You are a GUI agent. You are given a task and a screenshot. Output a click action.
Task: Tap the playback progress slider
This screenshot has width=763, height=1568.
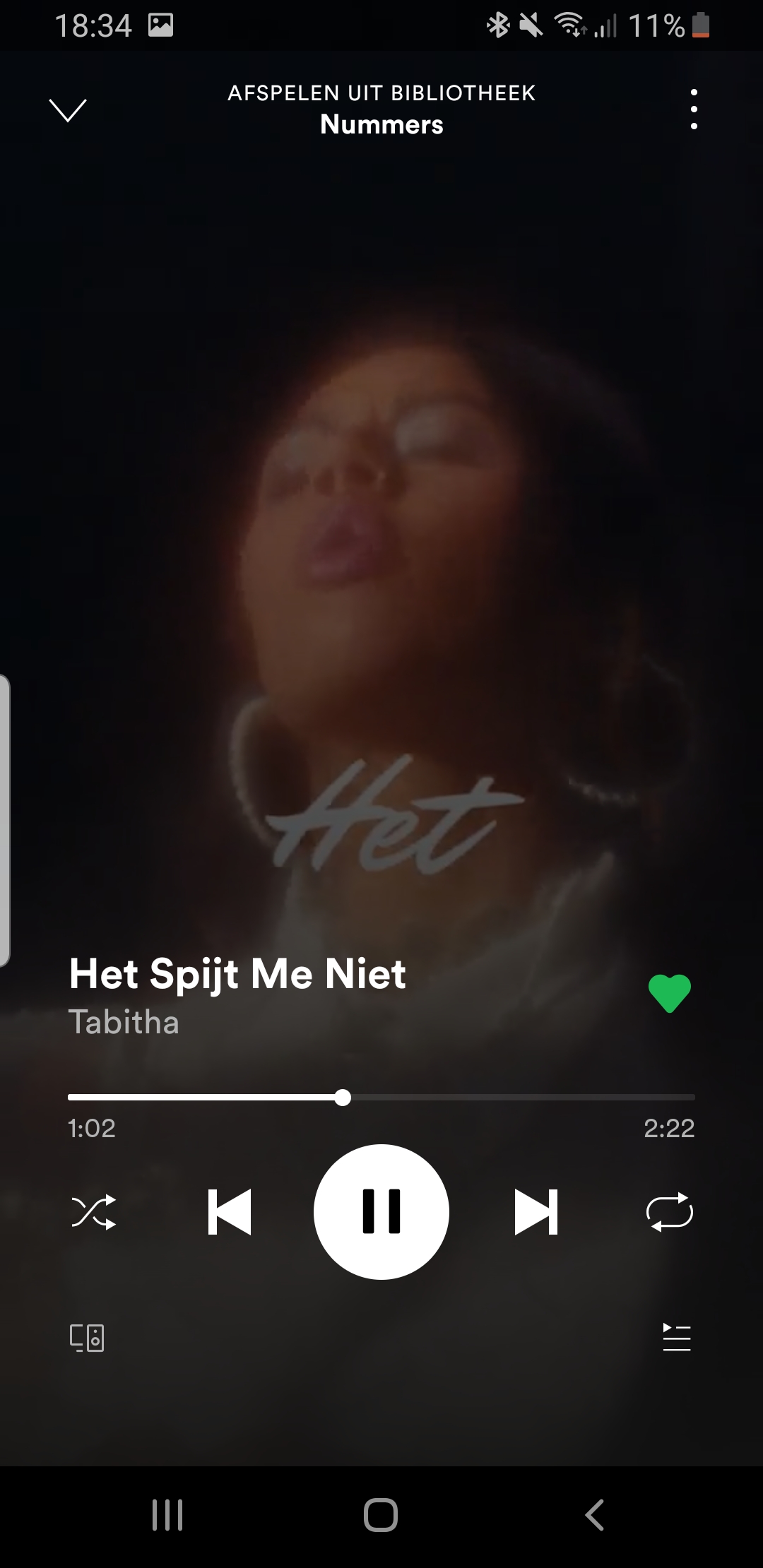(381, 1097)
